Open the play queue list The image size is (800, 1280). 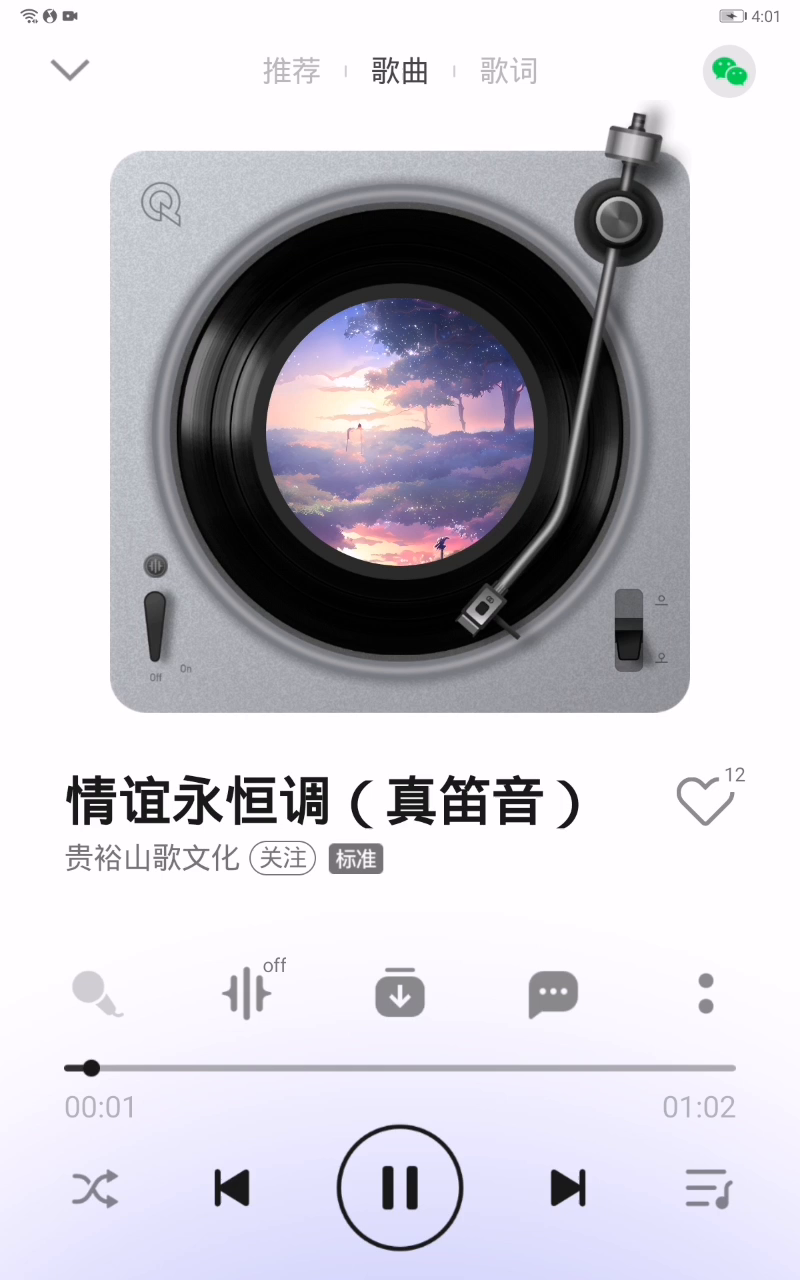708,1188
